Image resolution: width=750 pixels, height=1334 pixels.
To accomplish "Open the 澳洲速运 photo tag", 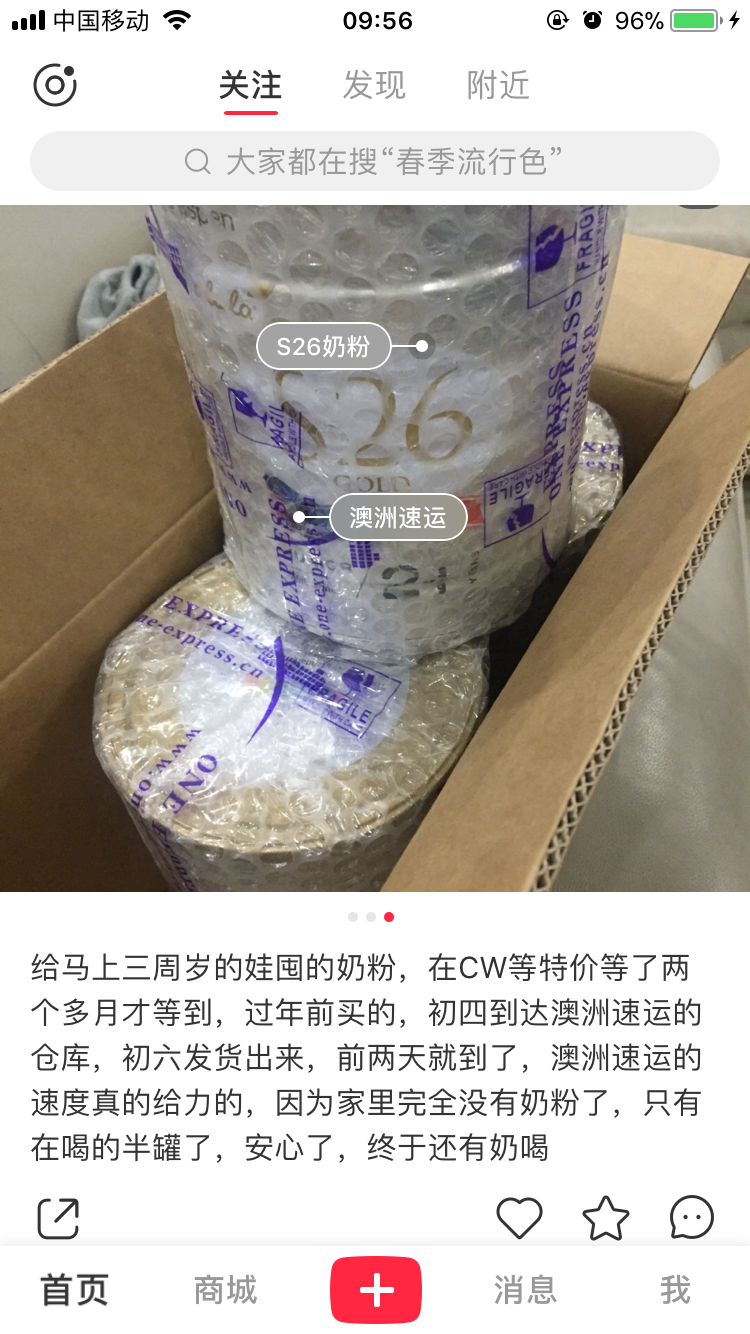I will point(398,517).
